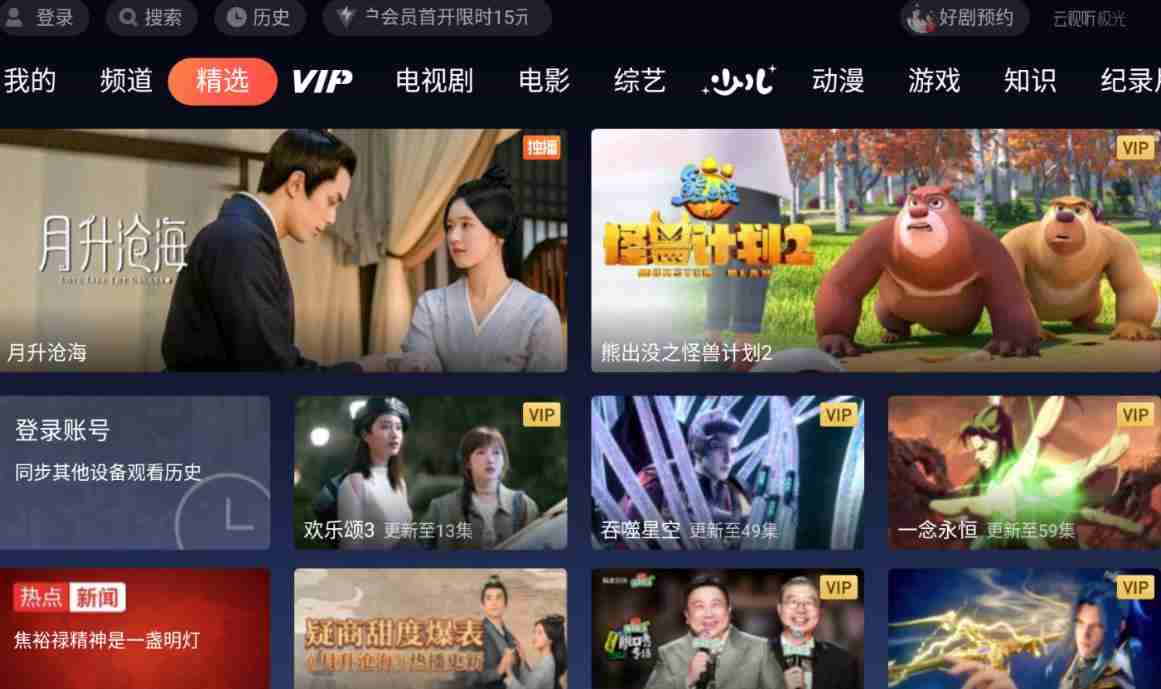Image resolution: width=1161 pixels, height=689 pixels.
Task: Open 好剧预约 reservations
Action: (963, 17)
